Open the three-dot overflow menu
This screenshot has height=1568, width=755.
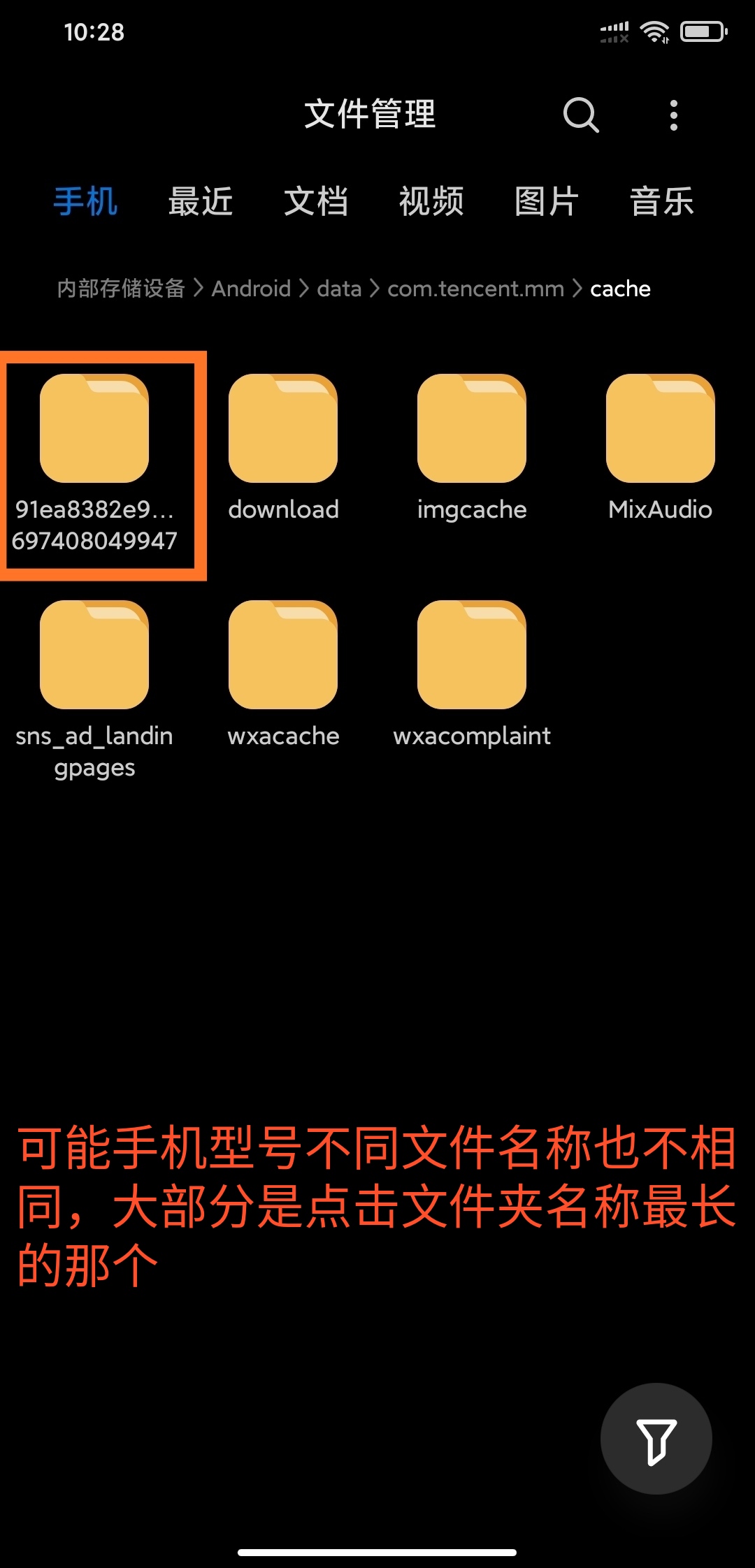coord(673,116)
